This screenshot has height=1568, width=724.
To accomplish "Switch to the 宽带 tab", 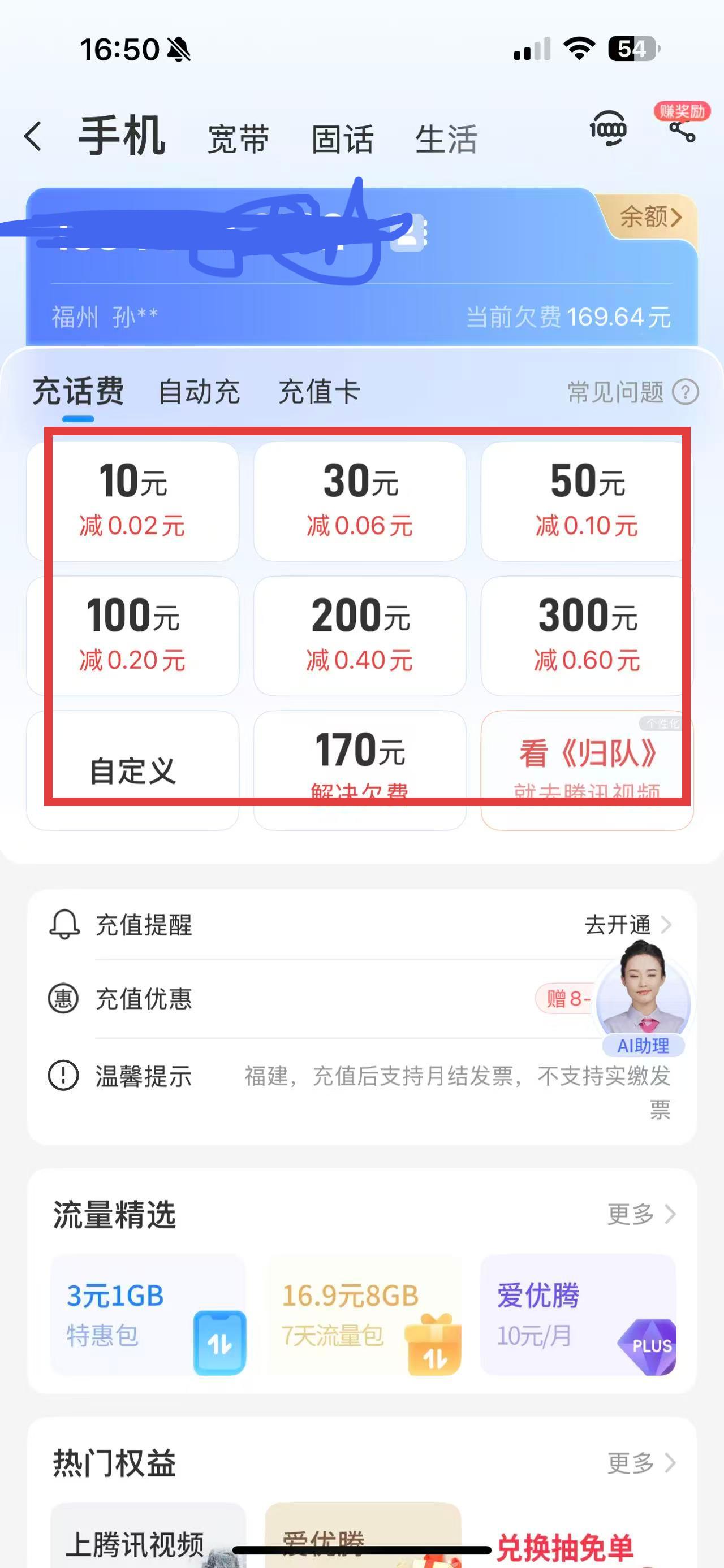I will 238,140.
